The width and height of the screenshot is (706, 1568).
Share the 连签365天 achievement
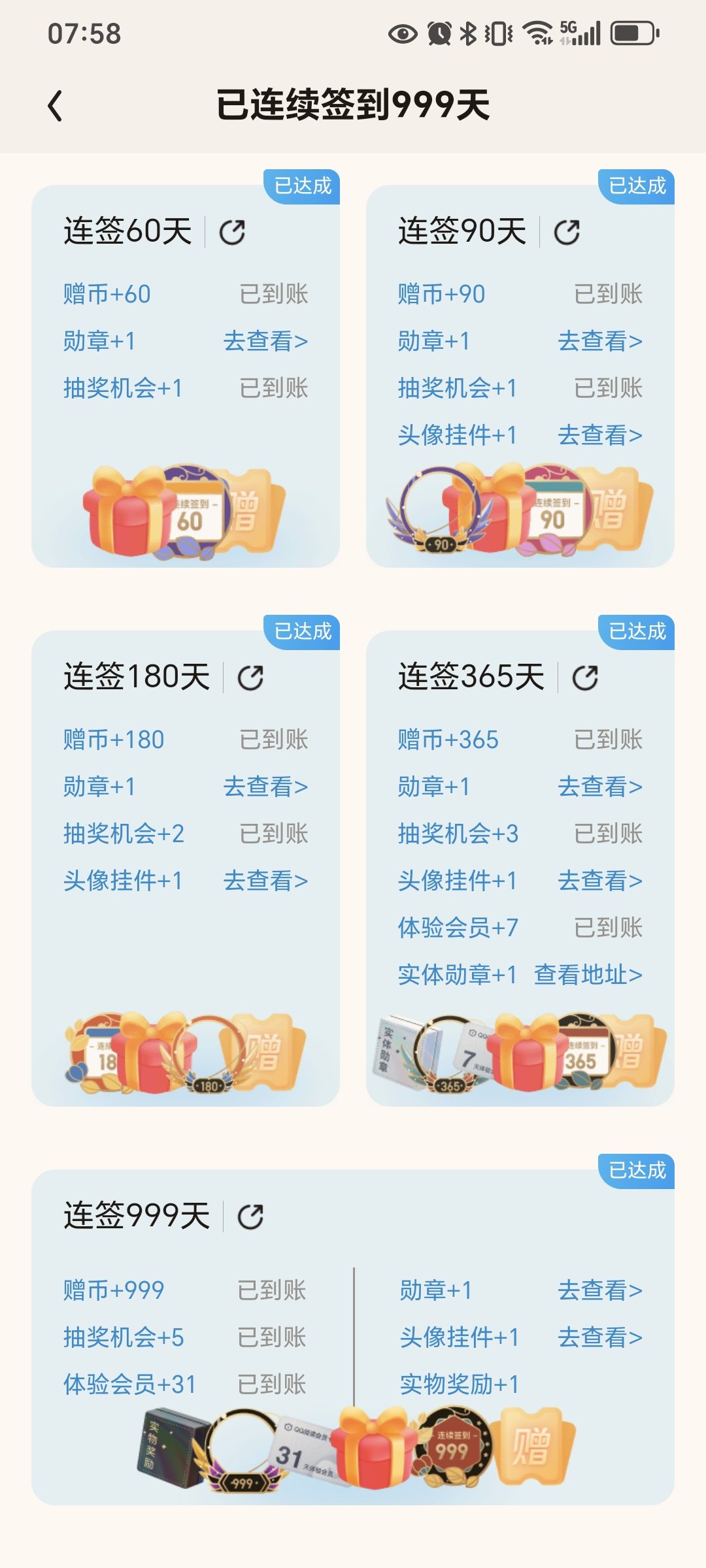[x=585, y=678]
